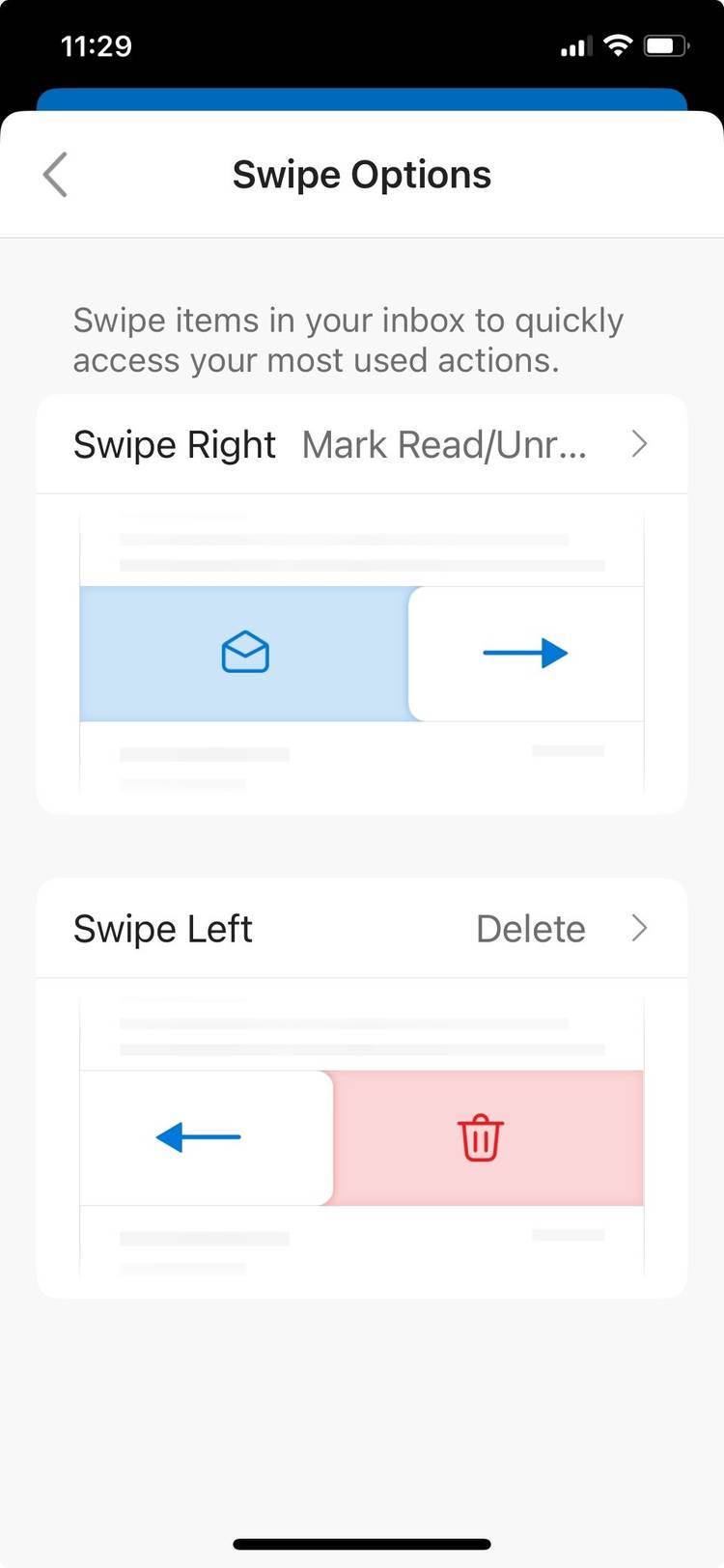Expand the Swipe Left Delete options
724x1568 pixels.
638,928
